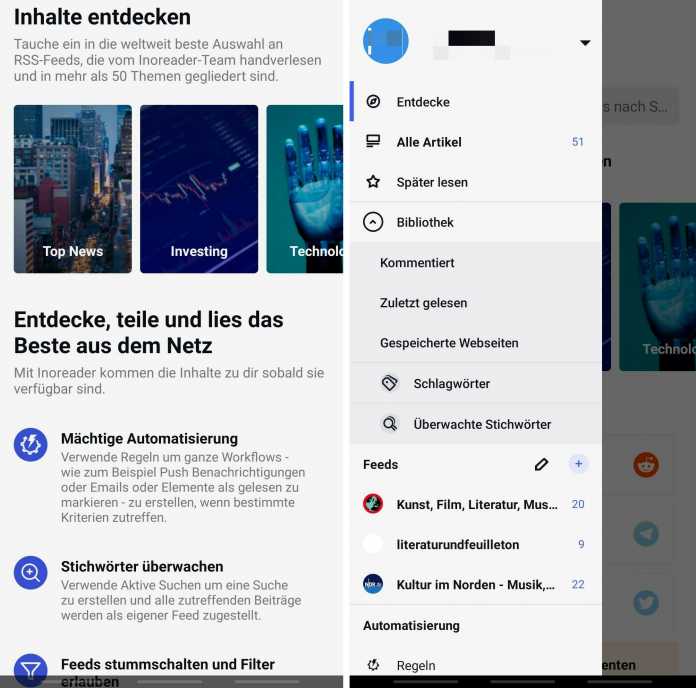The height and width of the screenshot is (688, 696).
Task: Edit feeds with the pencil icon
Action: 541,464
